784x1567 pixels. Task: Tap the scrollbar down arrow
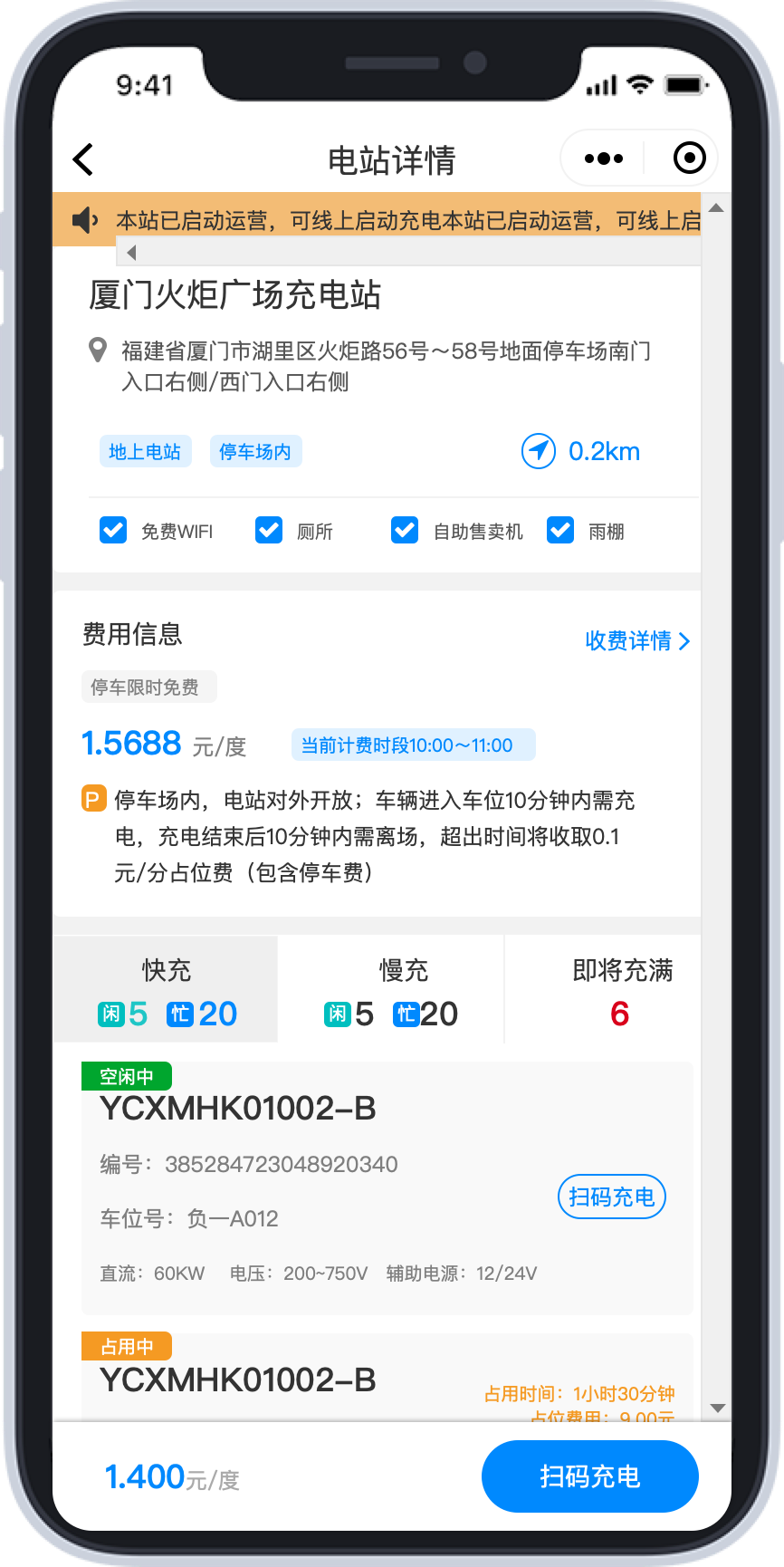(717, 1408)
